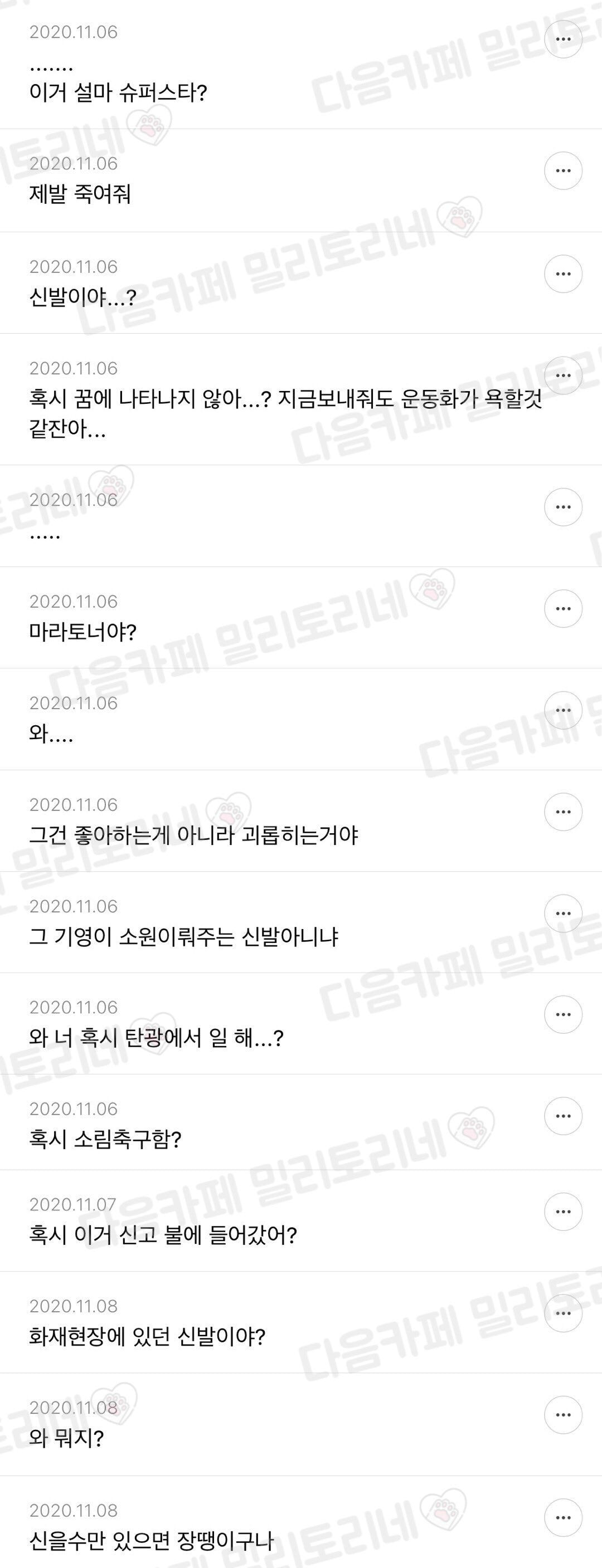602x1568 pixels.
Task: Open more options for '이거 설마 슈퍼스타?' comment
Action: point(563,39)
